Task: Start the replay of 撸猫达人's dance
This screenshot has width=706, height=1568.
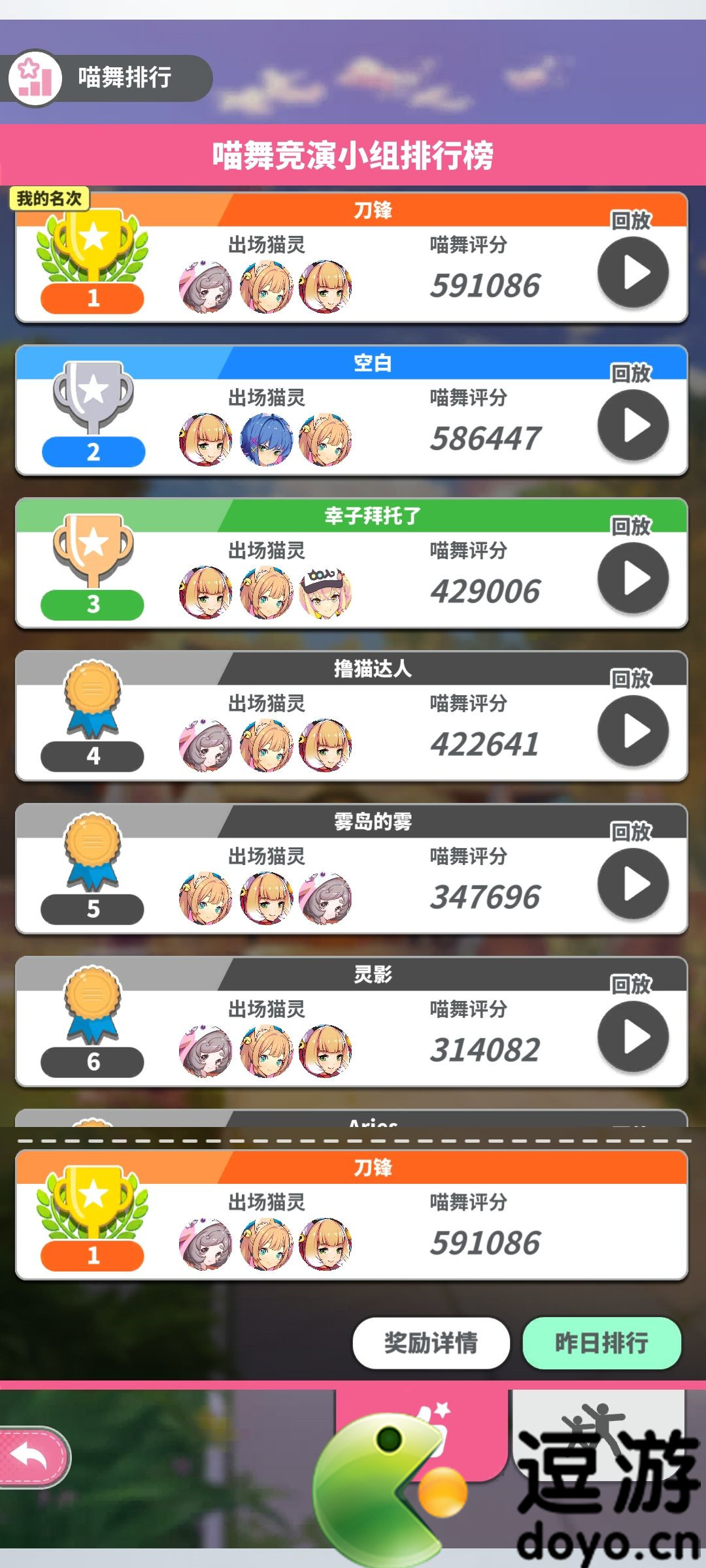Action: click(x=633, y=731)
